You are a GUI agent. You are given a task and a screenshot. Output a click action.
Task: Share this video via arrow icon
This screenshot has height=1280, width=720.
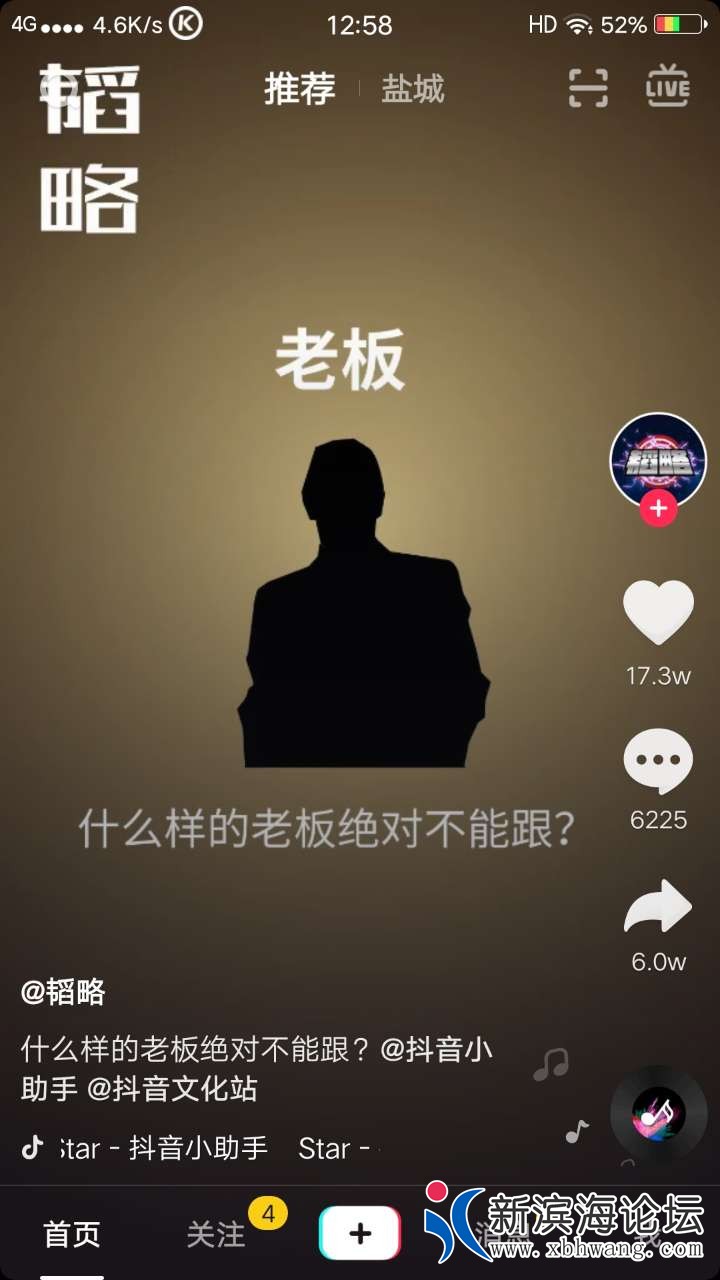[x=658, y=908]
